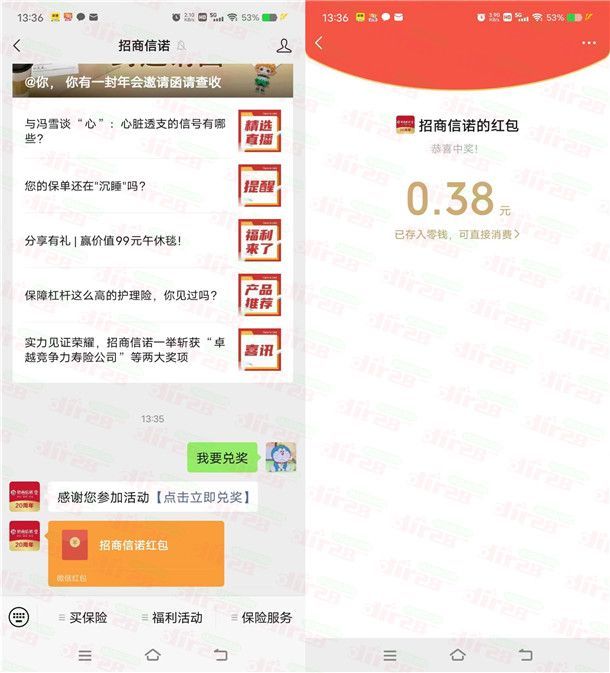The height and width of the screenshot is (673, 610).
Task: Tap the 点击立即兑奖 link
Action: pos(203,497)
